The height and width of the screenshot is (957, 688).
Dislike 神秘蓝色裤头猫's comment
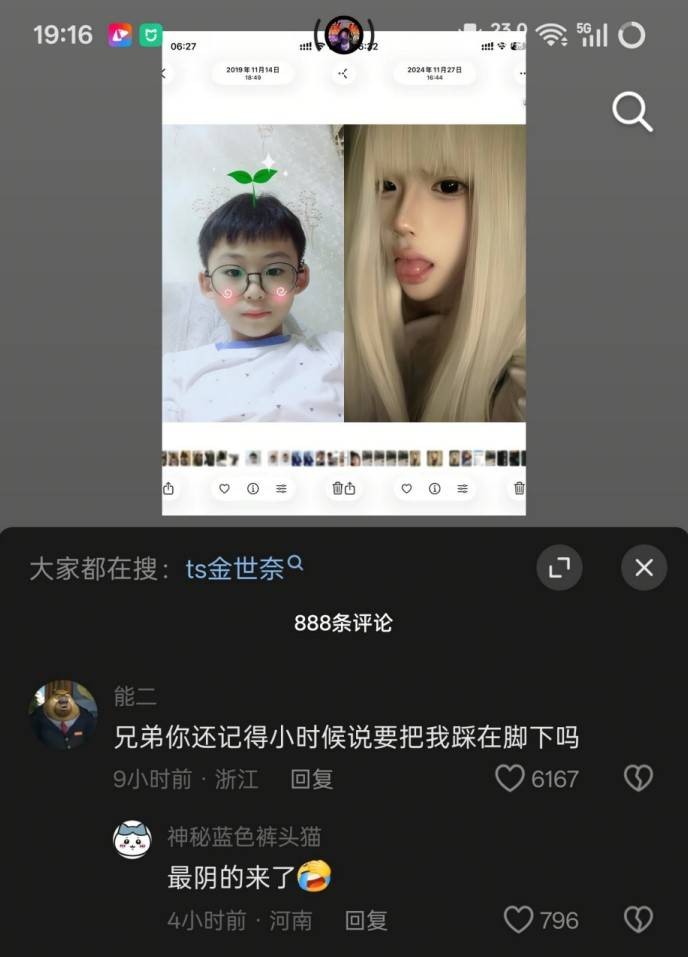pos(638,920)
